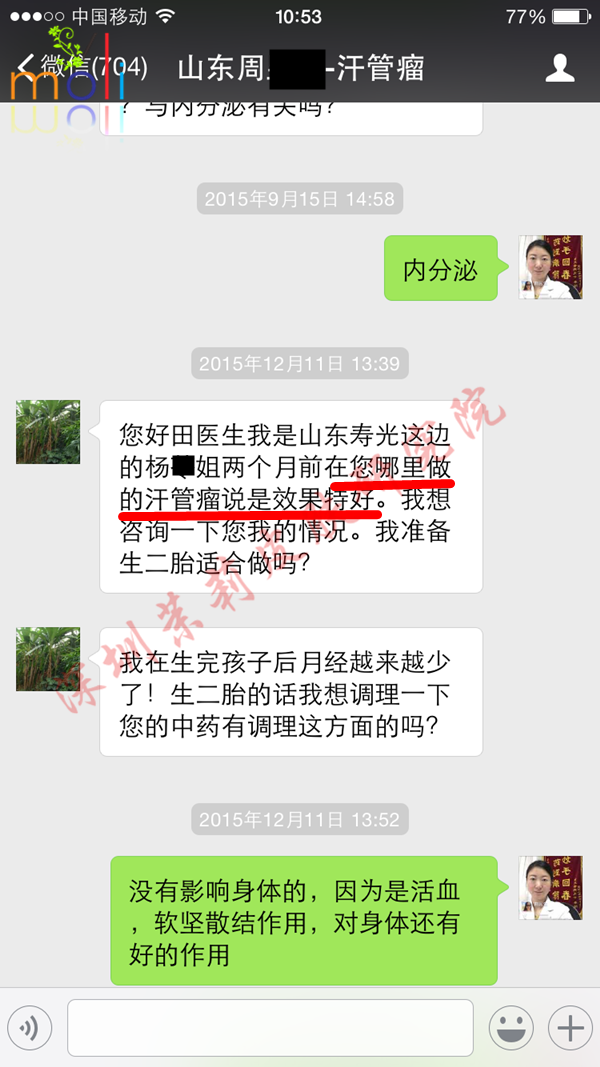Image resolution: width=600 pixels, height=1067 pixels.
Task: Open the chat contact profile icon
Action: pos(560,68)
